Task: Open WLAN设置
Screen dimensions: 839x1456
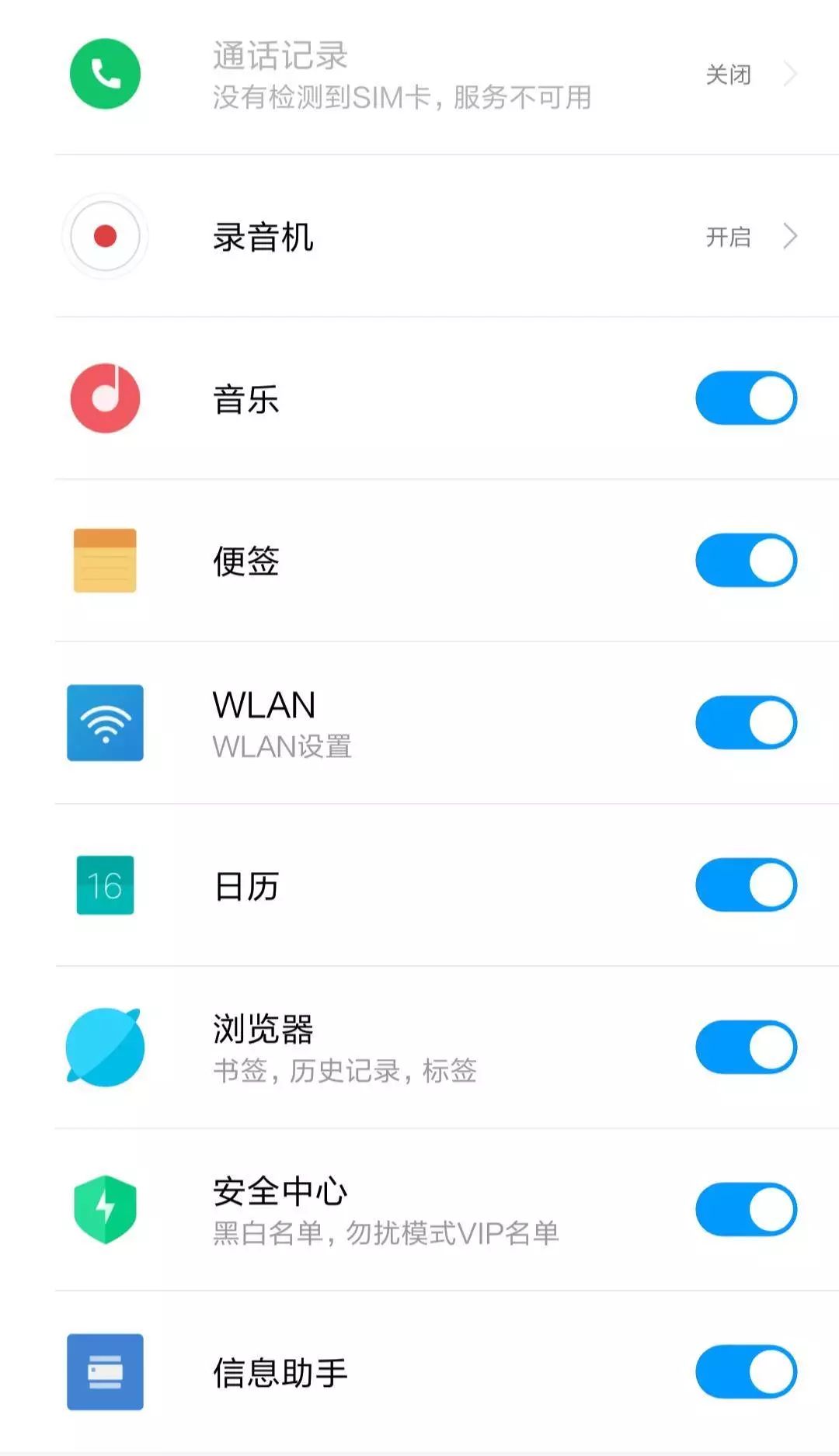Action: pyautogui.click(x=281, y=745)
